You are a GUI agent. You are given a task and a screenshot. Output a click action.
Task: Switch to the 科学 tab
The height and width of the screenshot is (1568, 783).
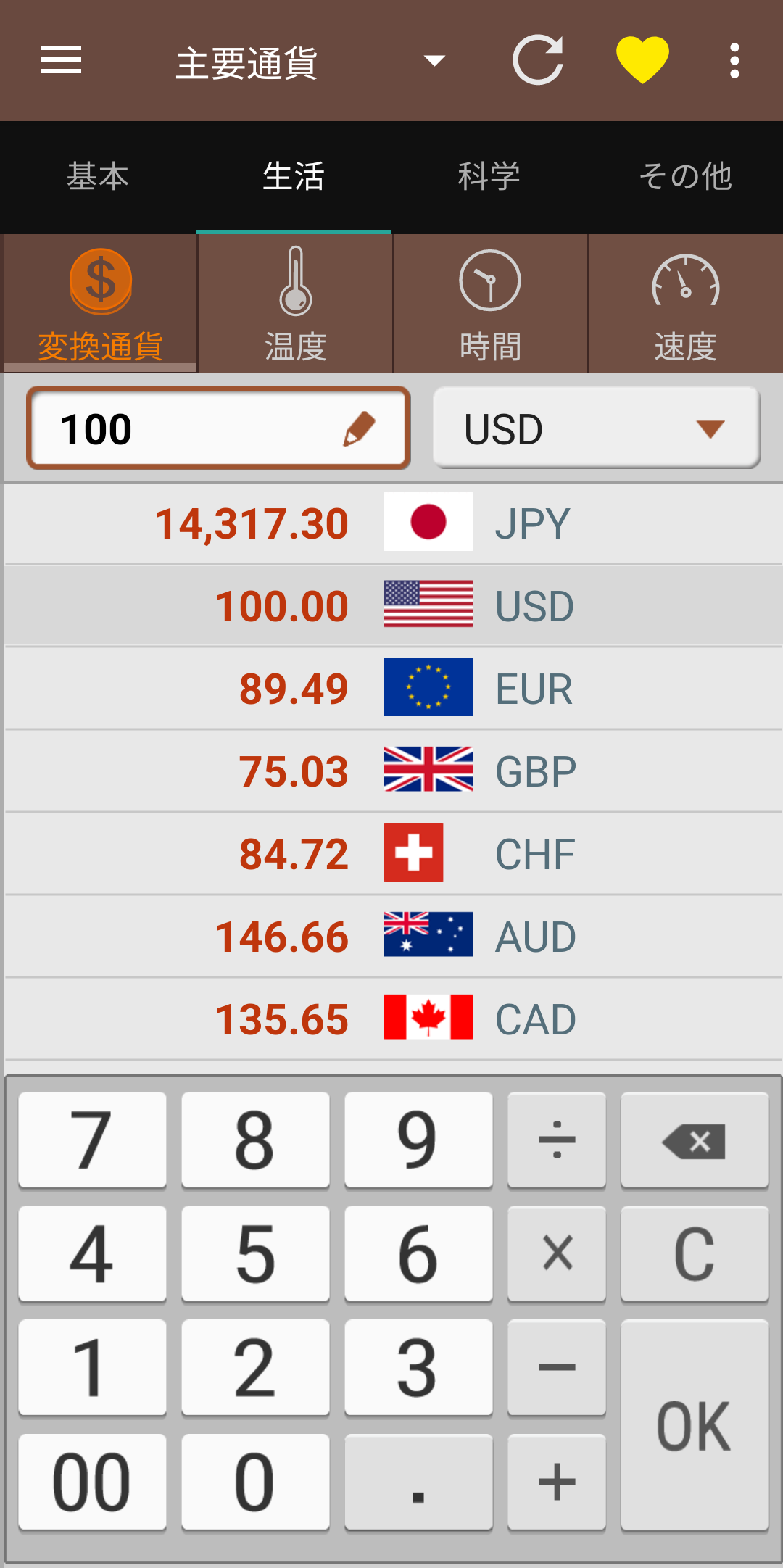[x=489, y=177]
